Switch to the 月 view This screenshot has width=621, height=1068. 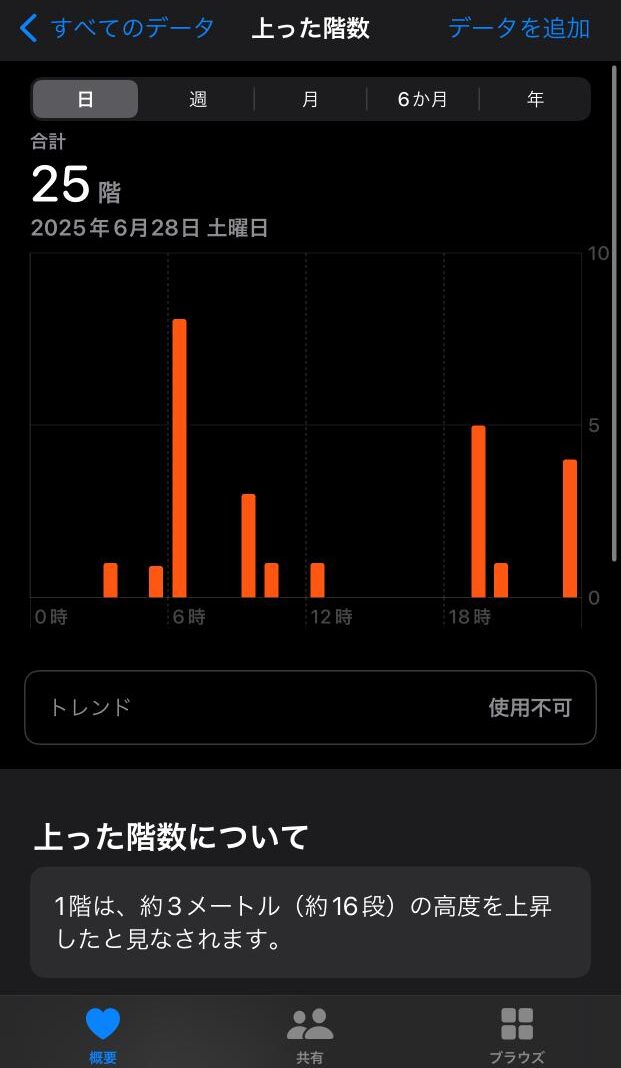tap(310, 99)
